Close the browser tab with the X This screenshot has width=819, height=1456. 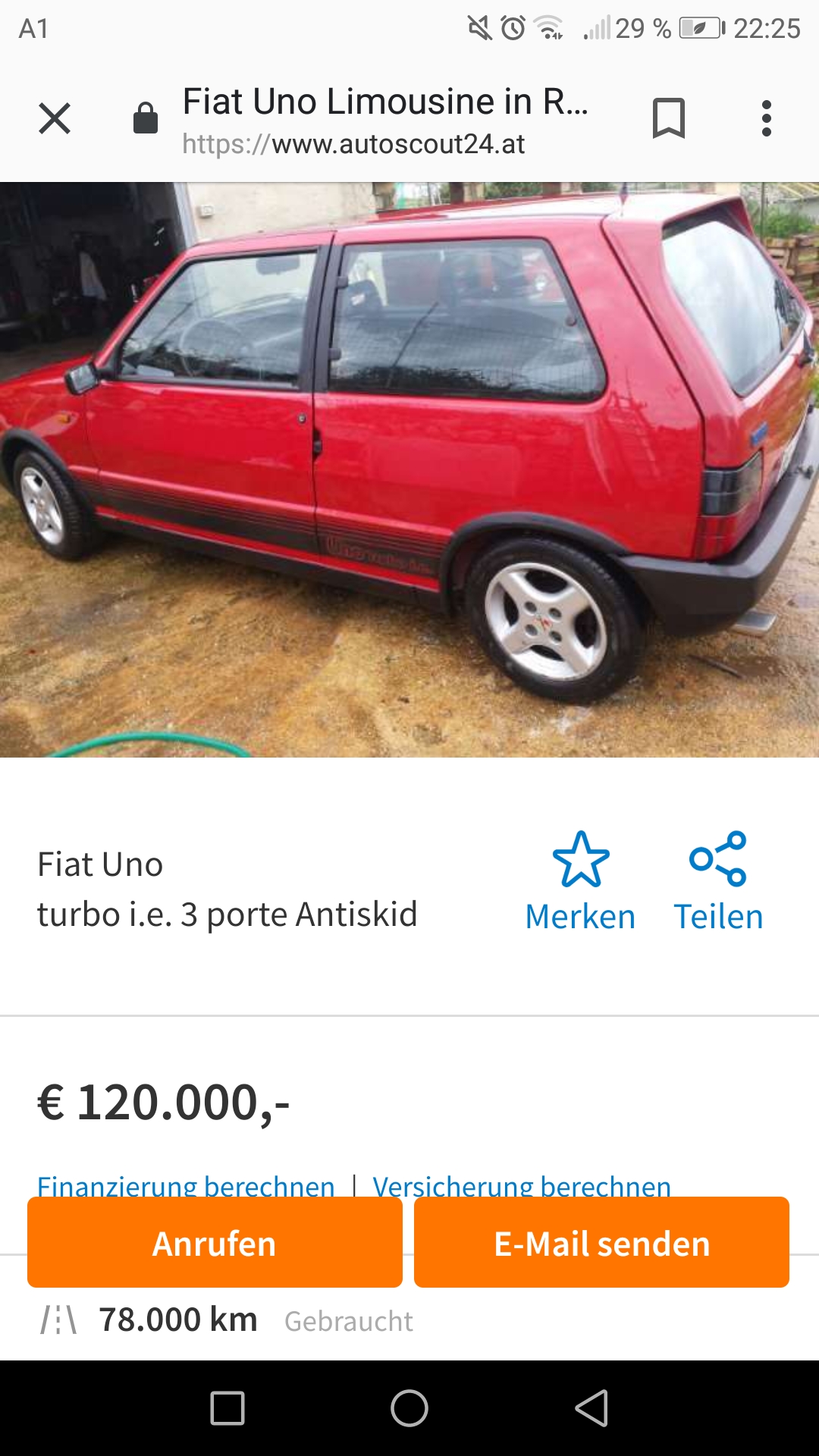55,119
